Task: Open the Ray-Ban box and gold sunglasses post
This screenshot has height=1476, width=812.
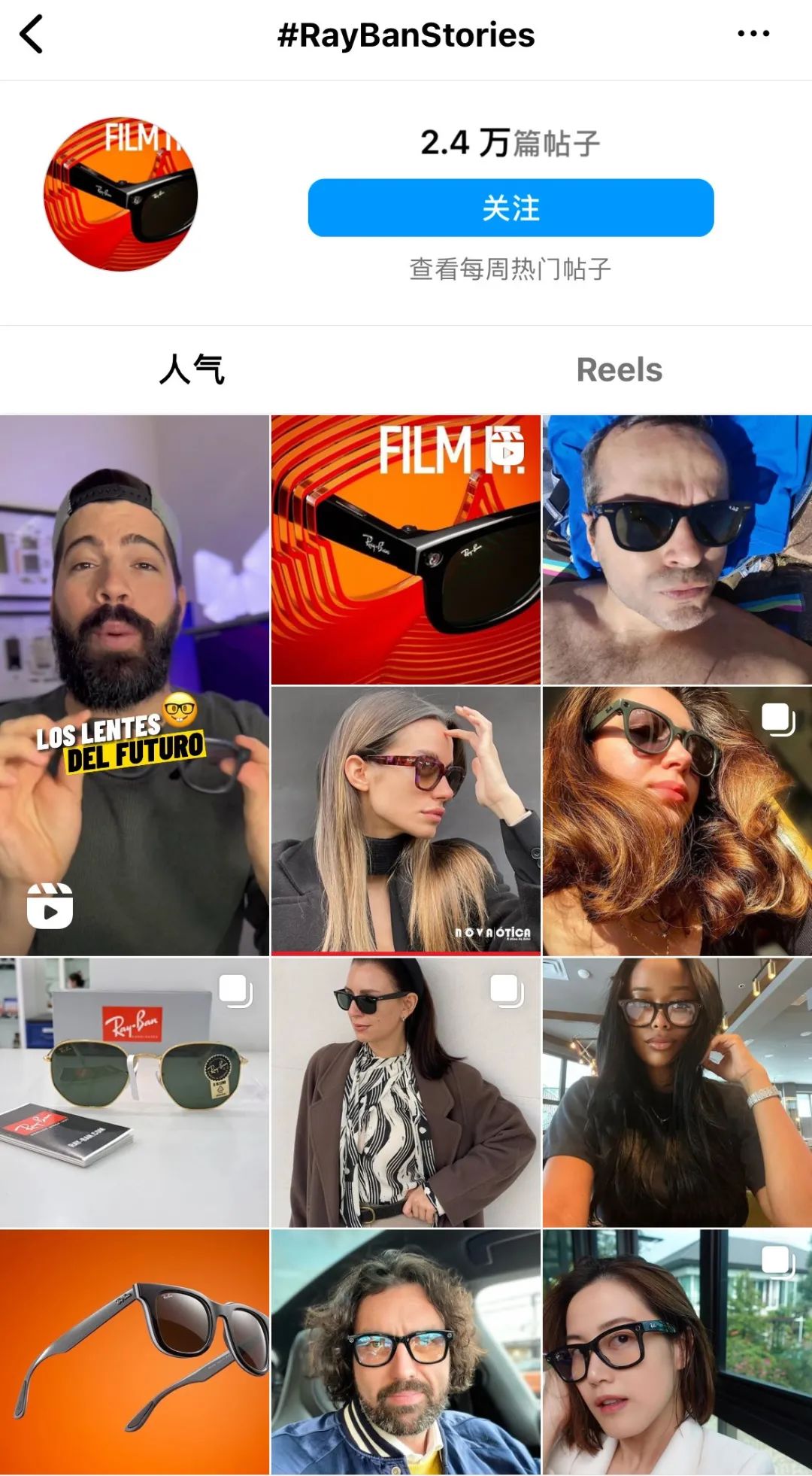Action: (x=135, y=1092)
